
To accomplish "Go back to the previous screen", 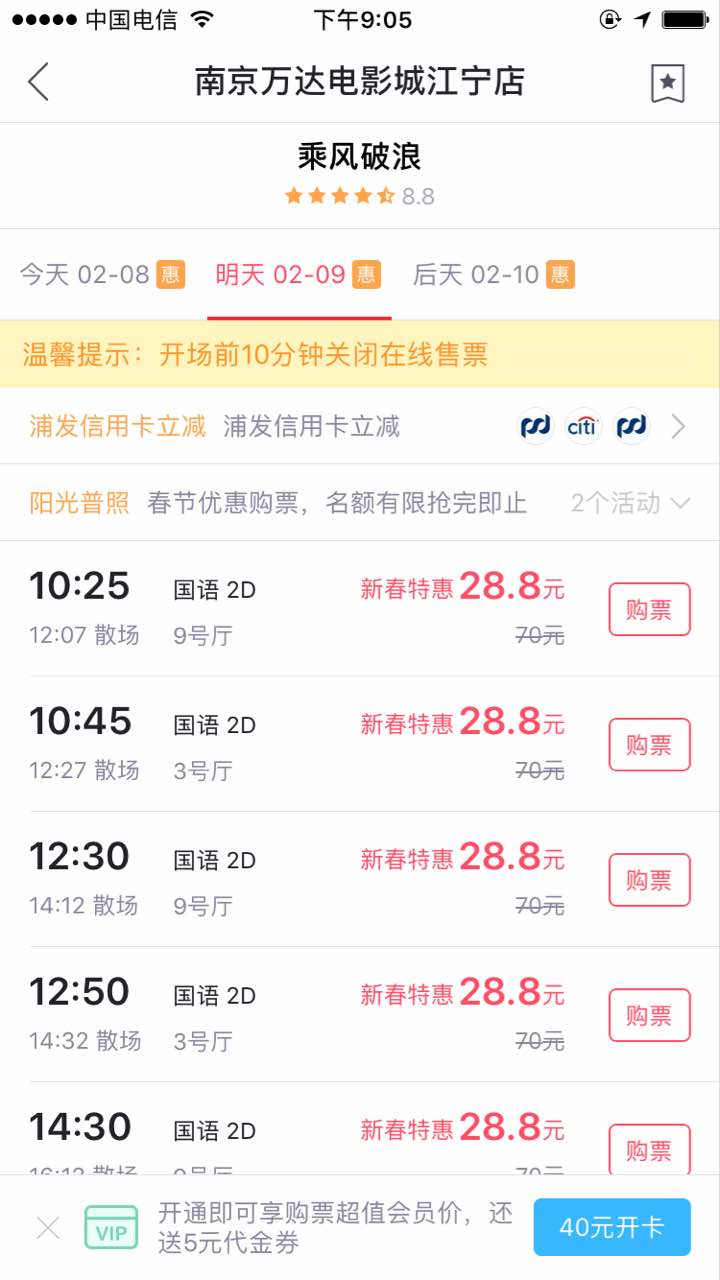I will [38, 82].
